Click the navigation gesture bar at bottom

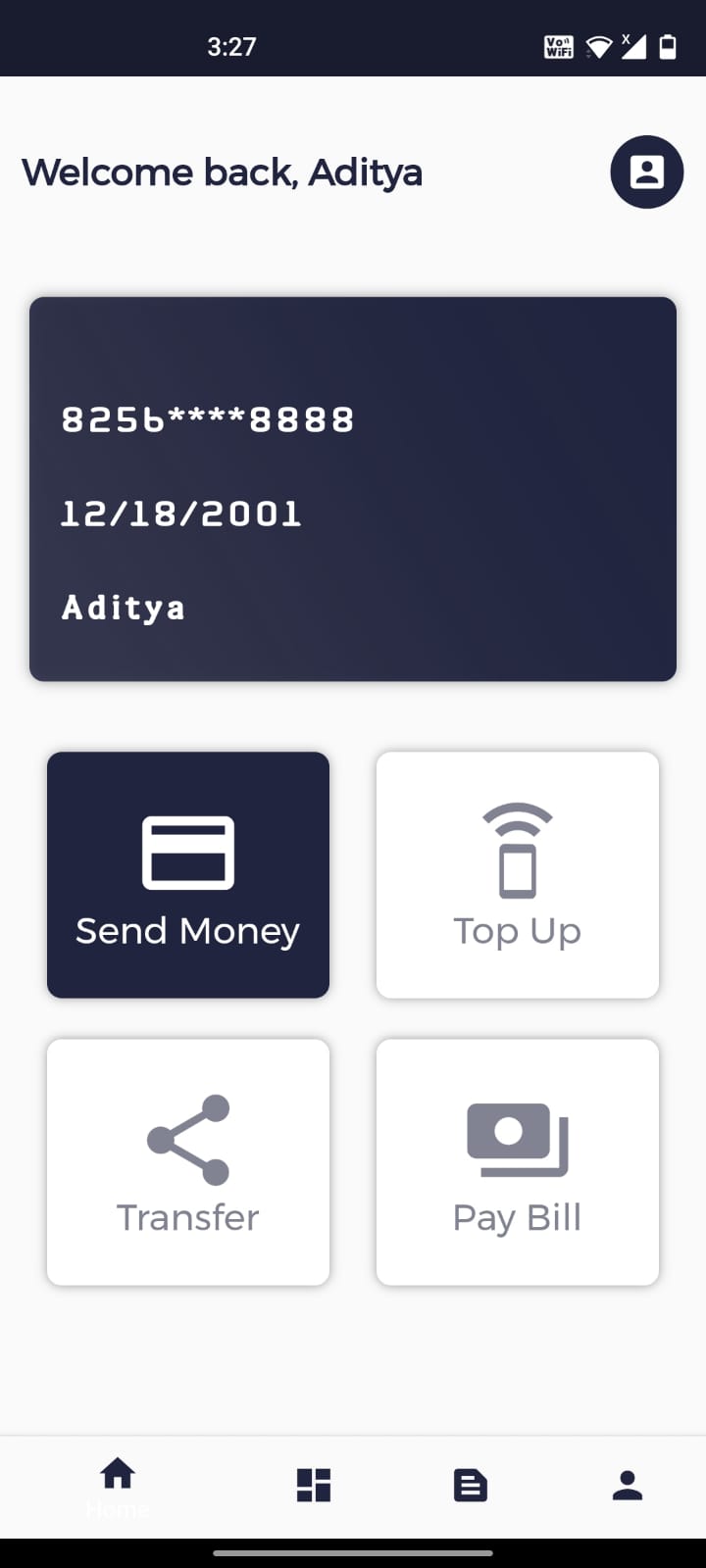coord(353,1552)
